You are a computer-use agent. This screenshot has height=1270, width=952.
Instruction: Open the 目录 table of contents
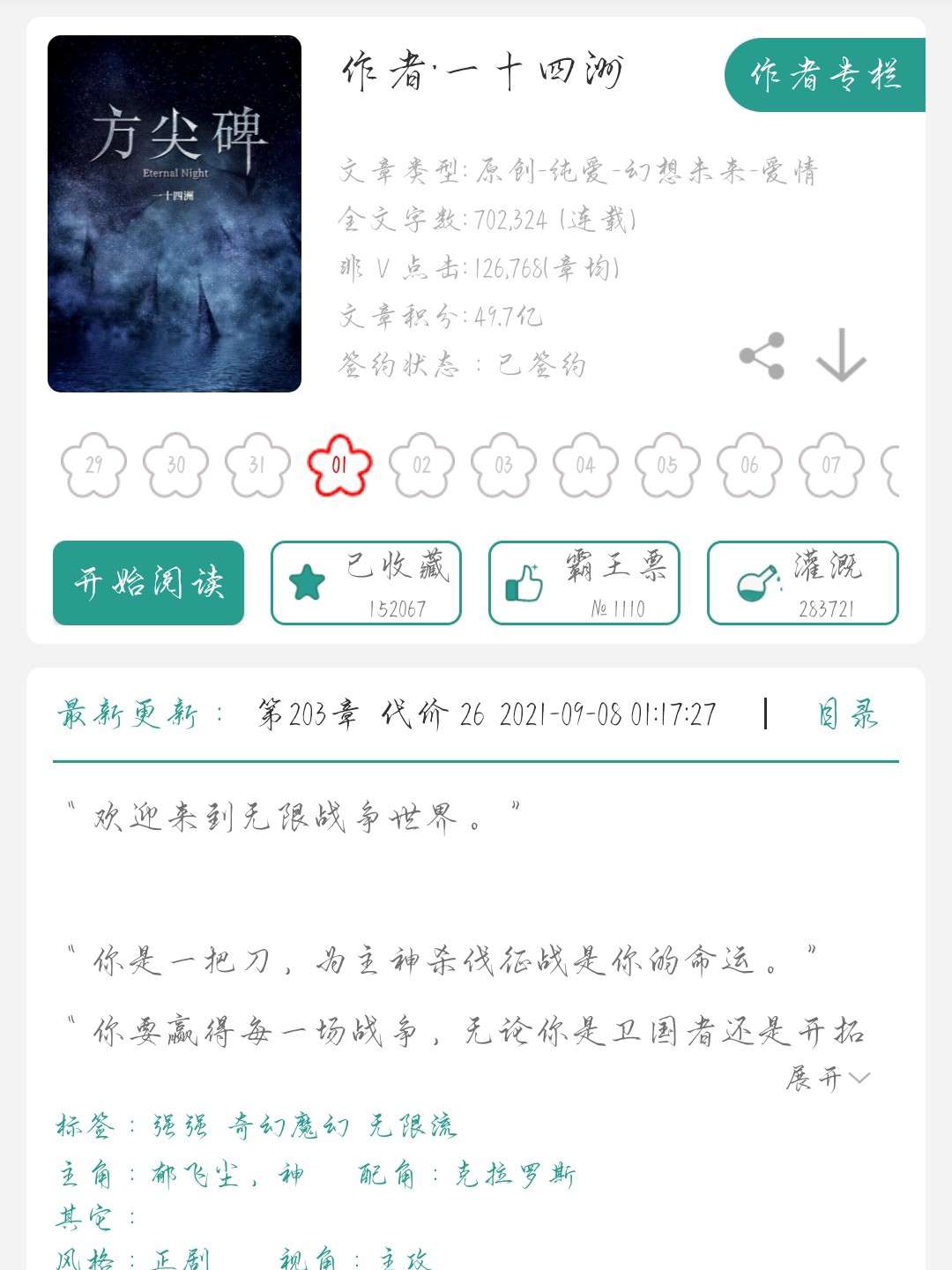848,713
